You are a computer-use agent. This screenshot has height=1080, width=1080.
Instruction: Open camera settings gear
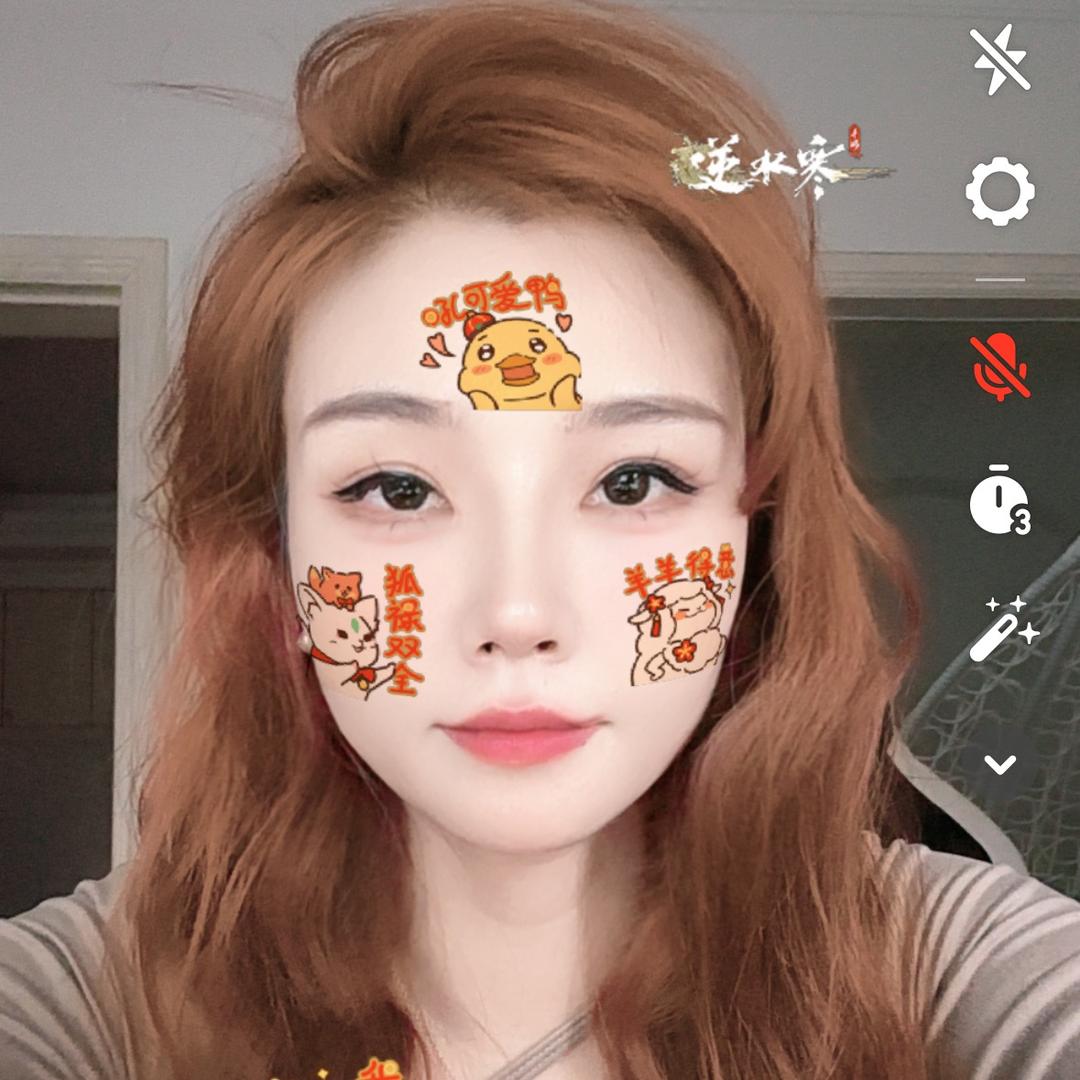tap(1000, 191)
